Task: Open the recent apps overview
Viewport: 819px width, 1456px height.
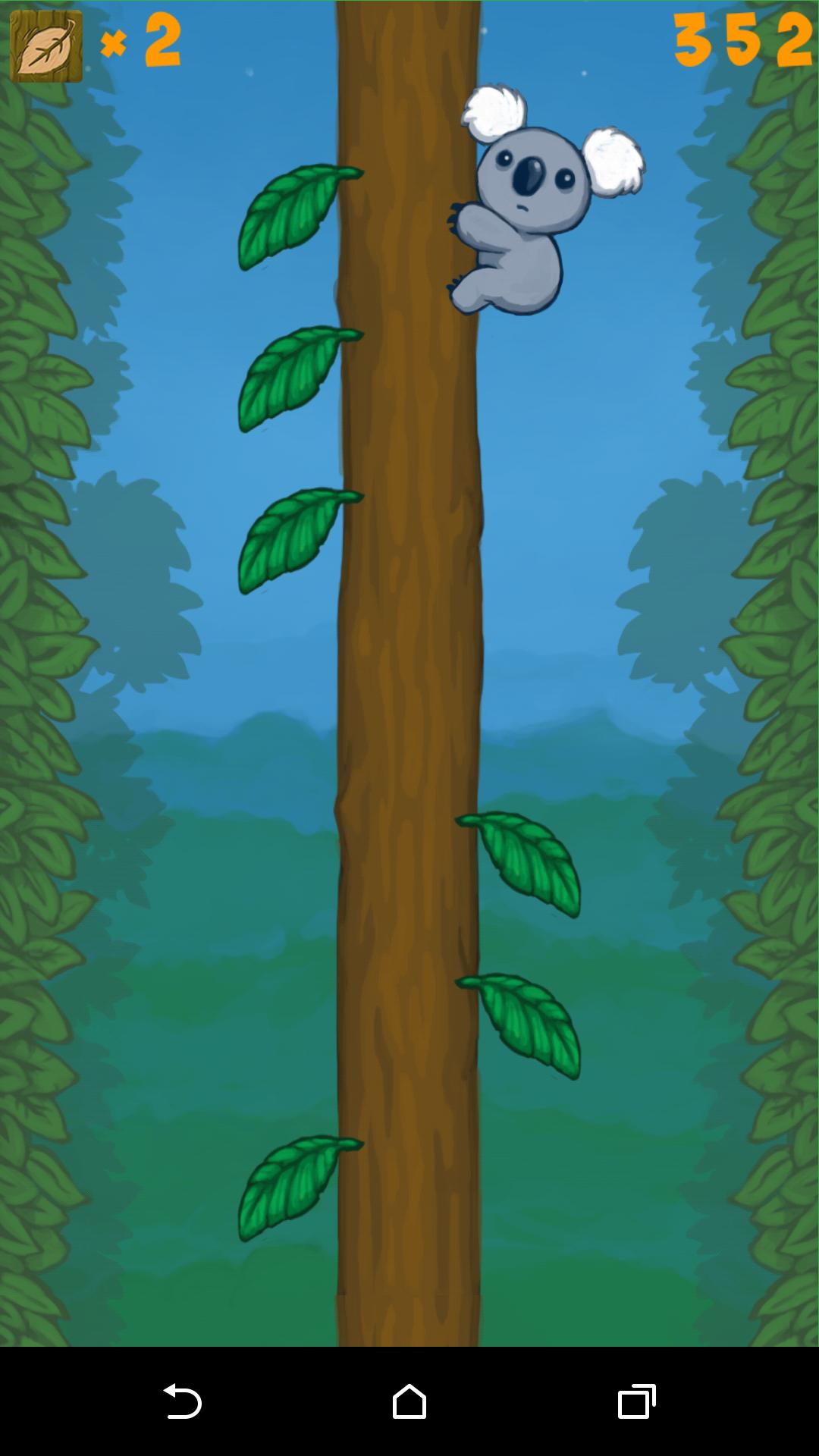Action: pyautogui.click(x=636, y=1401)
